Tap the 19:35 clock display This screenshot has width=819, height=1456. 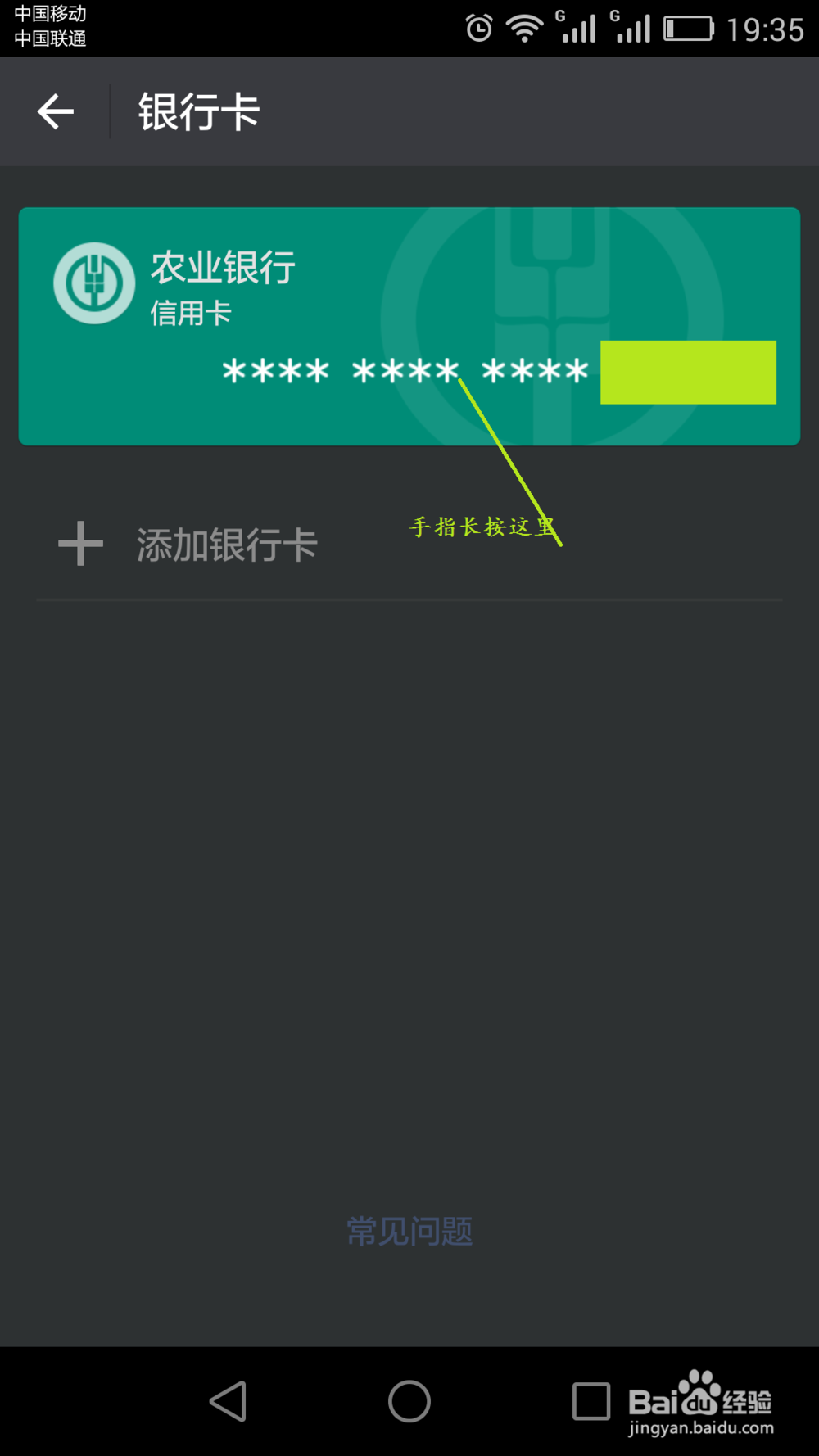click(x=767, y=27)
